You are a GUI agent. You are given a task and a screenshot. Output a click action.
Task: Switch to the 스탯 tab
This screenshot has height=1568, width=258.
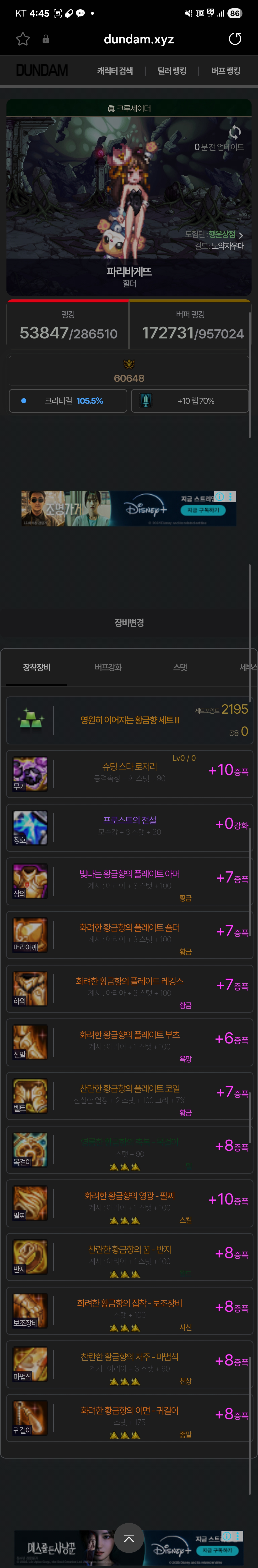pos(180,667)
